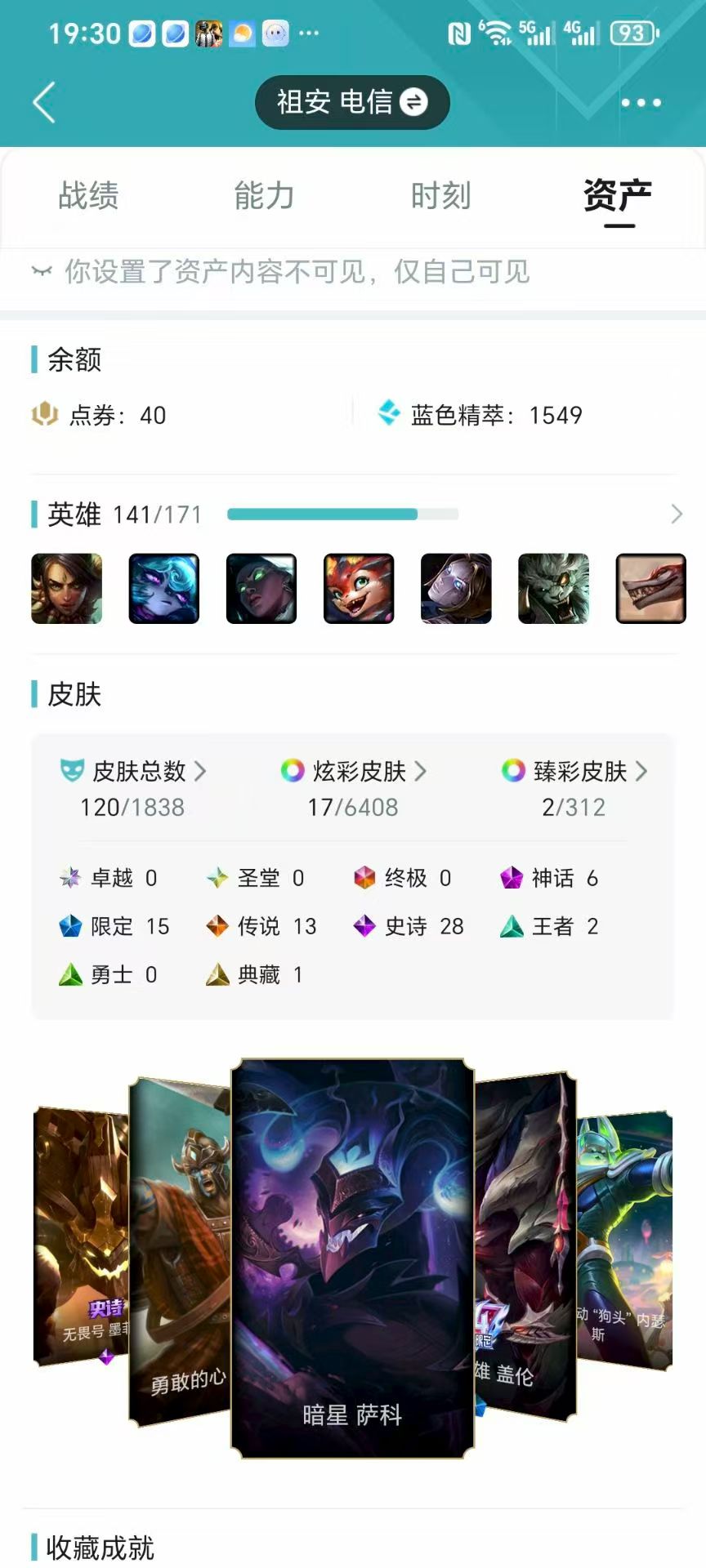Viewport: 706px width, 1568px height.
Task: Tap the first hero avatar in 英雄 row
Action: (x=67, y=589)
